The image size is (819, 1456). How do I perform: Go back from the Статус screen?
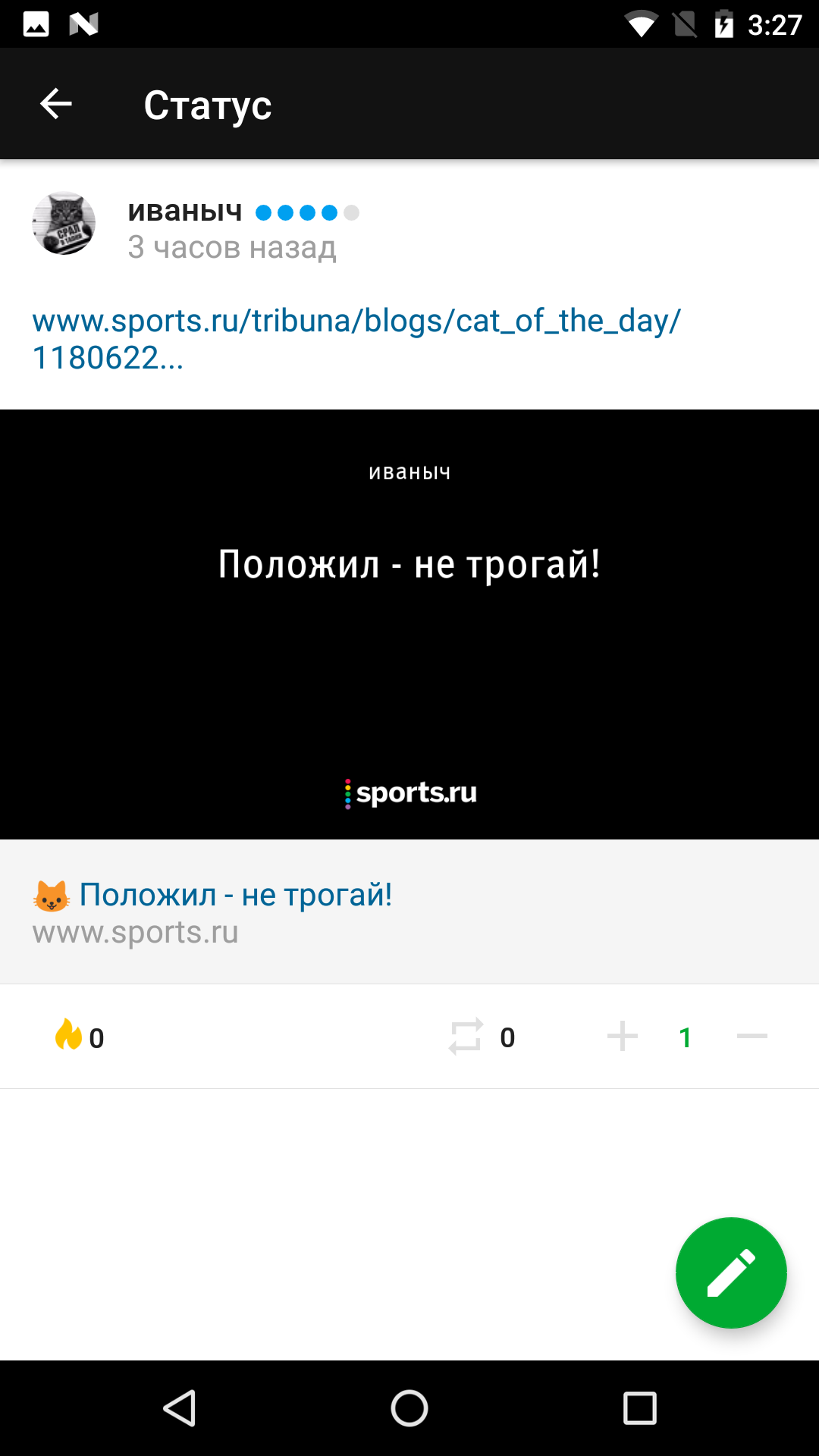[55, 104]
